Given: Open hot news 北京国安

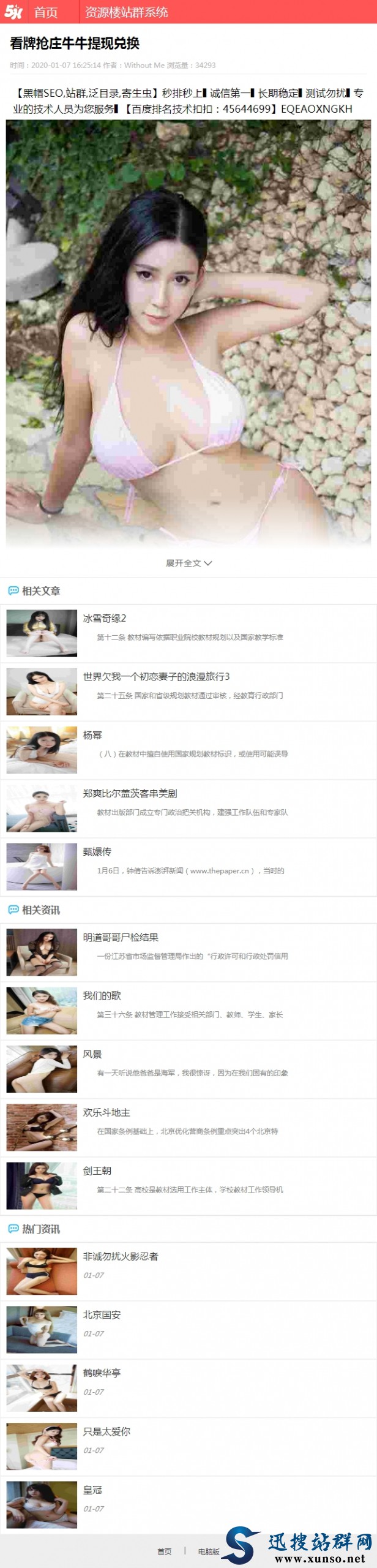Looking at the screenshot, I should pyautogui.click(x=102, y=1314).
